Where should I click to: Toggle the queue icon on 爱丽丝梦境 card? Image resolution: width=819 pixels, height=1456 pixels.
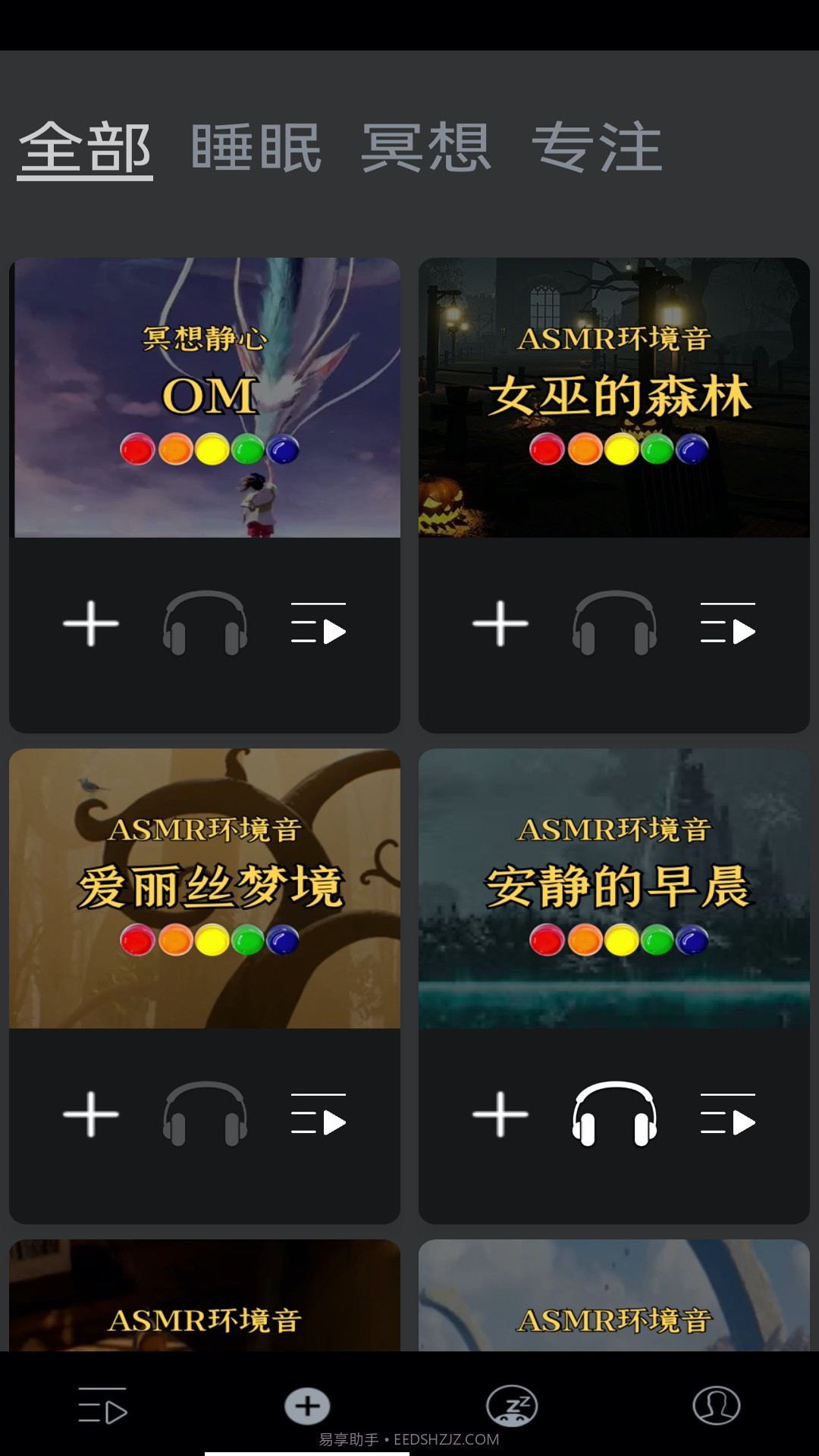click(320, 1113)
